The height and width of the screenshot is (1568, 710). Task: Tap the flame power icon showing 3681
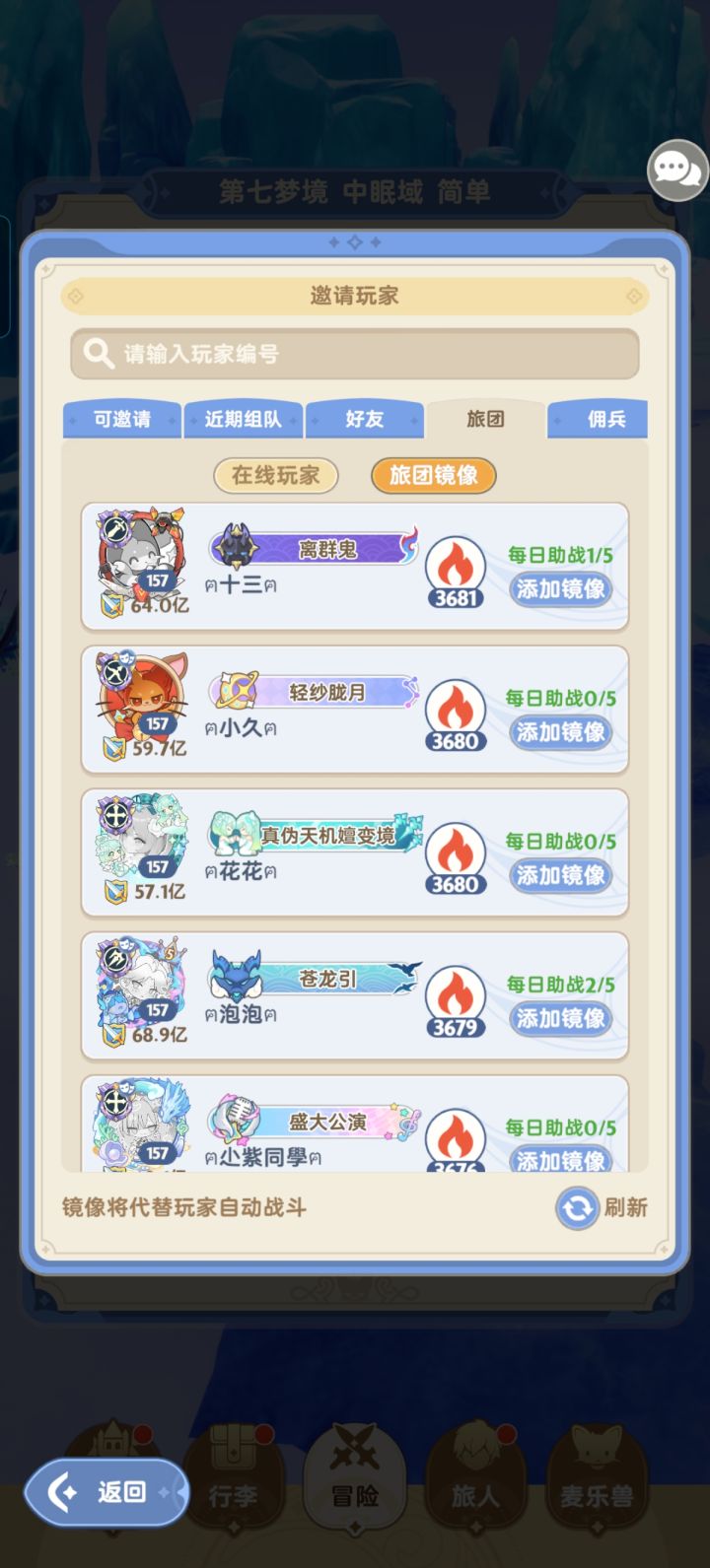click(455, 570)
